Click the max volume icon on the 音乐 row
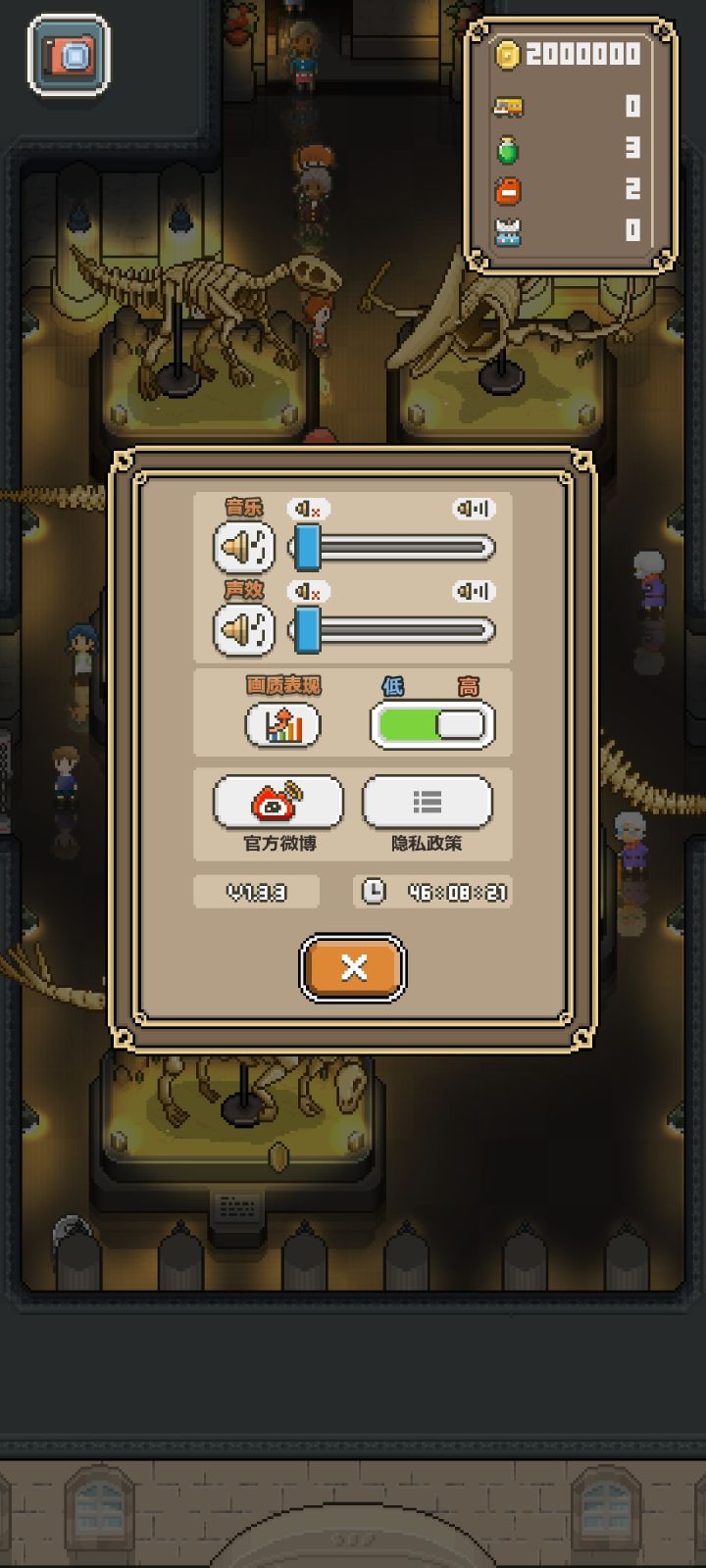 474,508
